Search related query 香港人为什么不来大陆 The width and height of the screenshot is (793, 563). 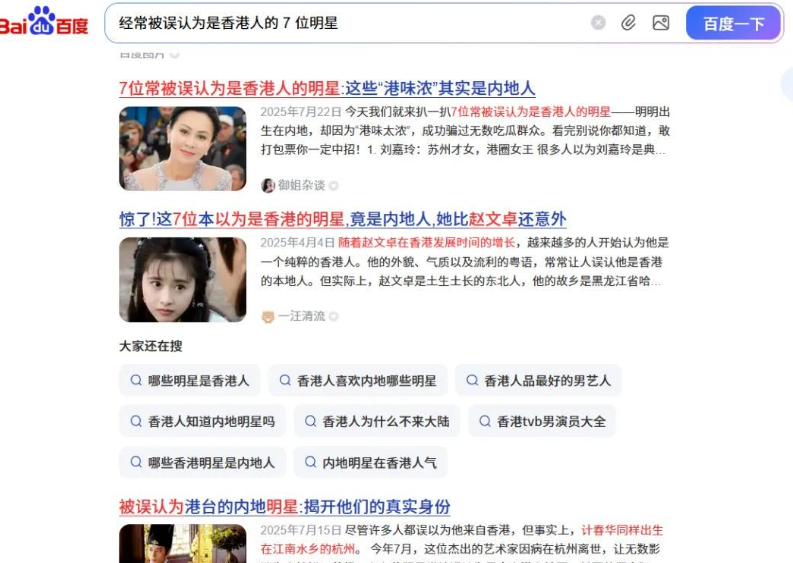(376, 421)
